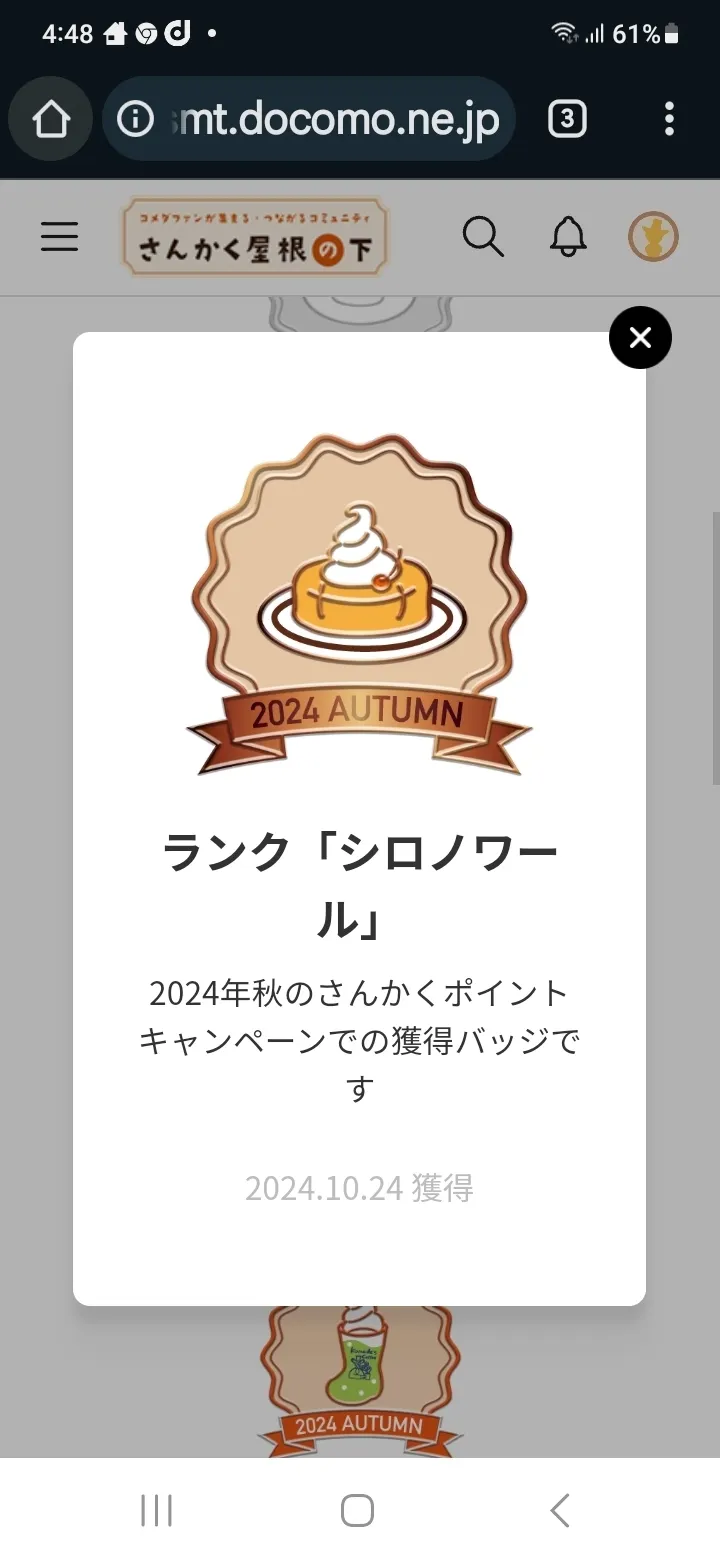Tap the profile avatar in the header
Image resolution: width=720 pixels, height=1560 pixels.
tap(652, 237)
